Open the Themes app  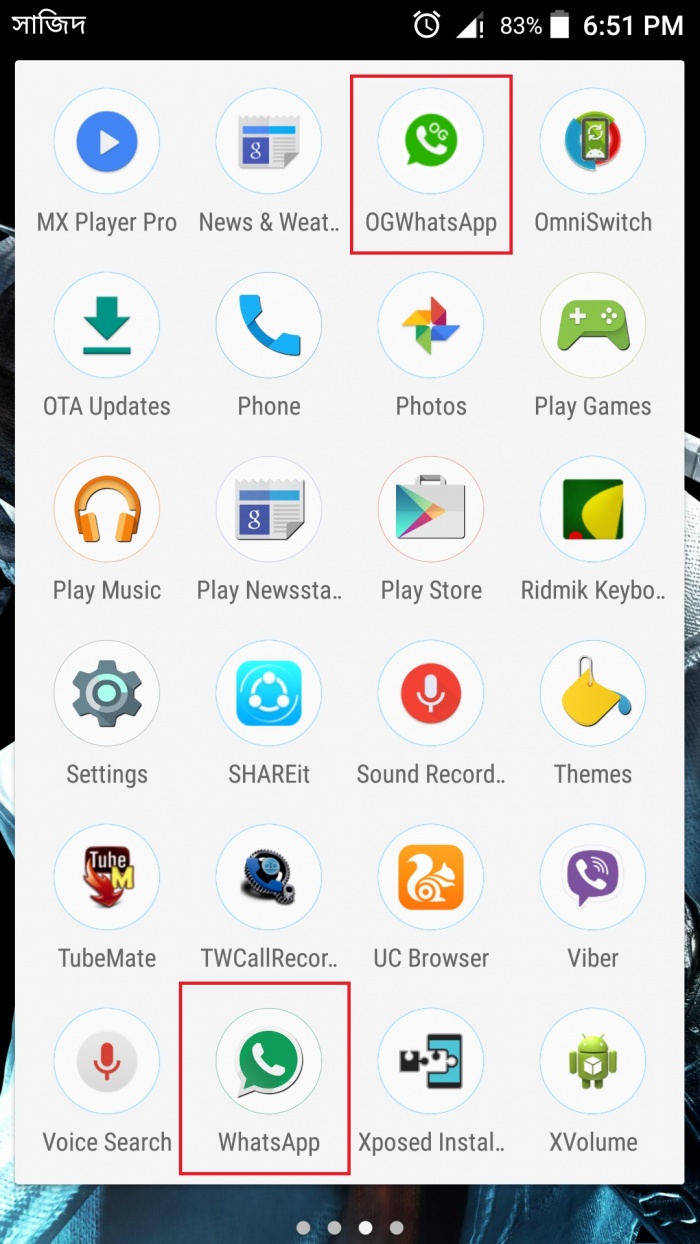pos(593,693)
